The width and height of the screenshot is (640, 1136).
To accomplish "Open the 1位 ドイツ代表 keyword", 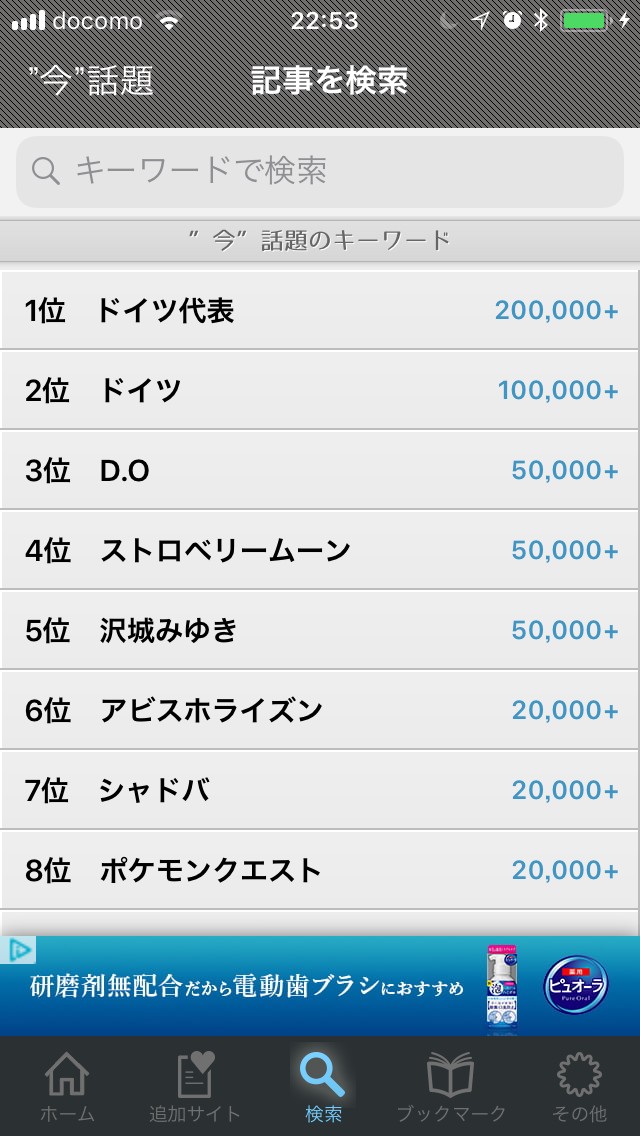I will pos(320,311).
